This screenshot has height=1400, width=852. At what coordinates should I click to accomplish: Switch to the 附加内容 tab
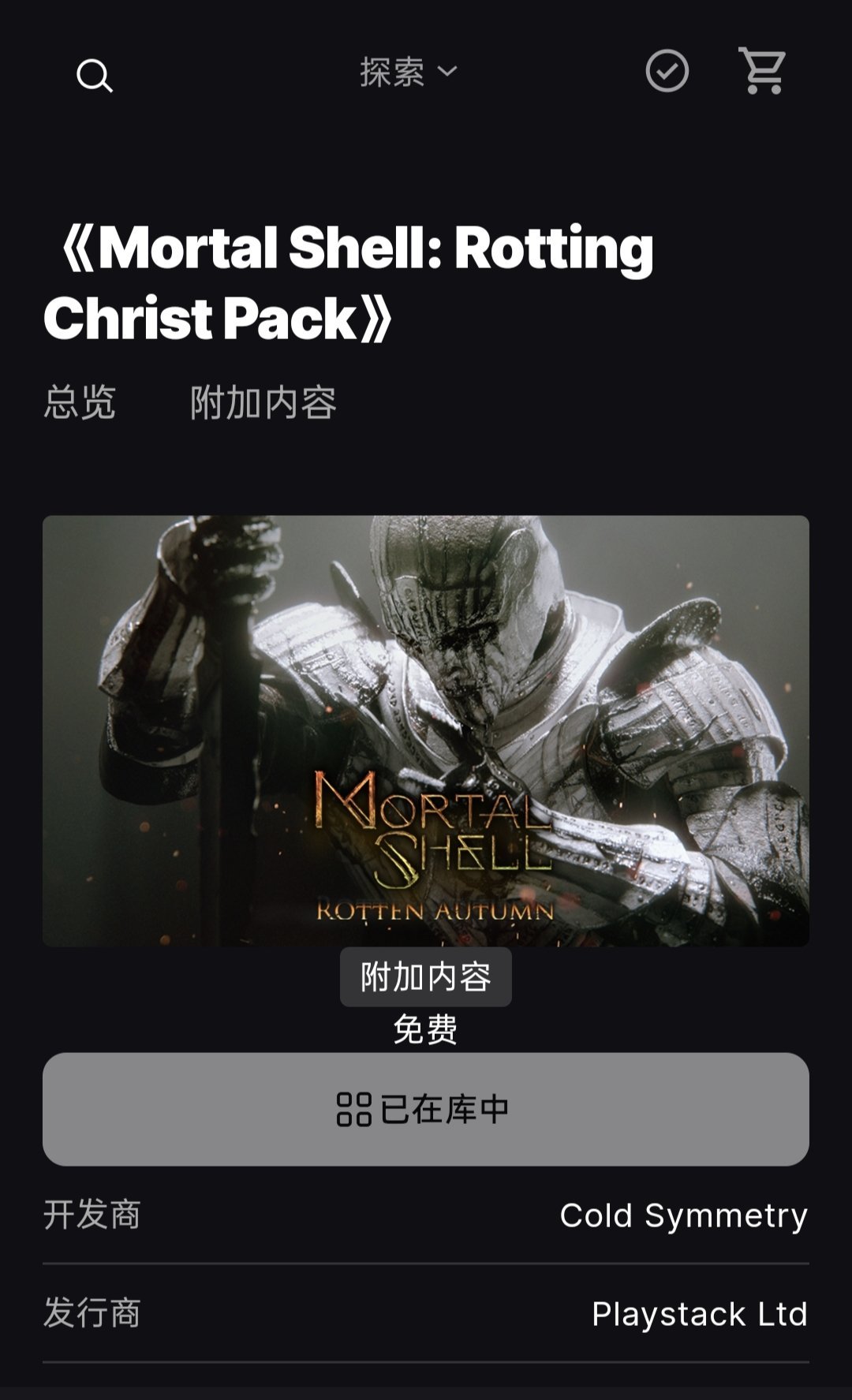point(263,402)
